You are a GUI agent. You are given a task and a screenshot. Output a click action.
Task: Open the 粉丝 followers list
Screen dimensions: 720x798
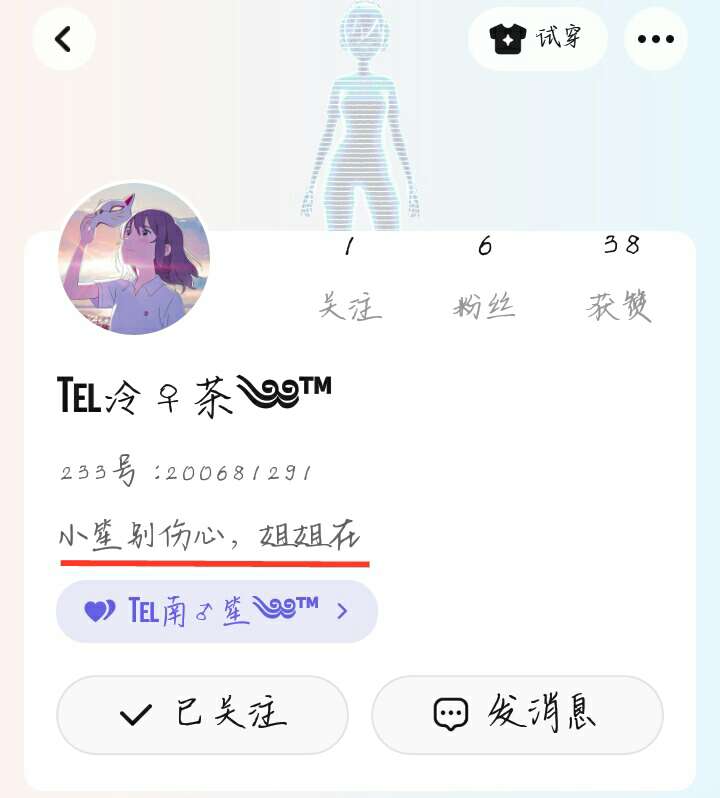click(x=484, y=280)
